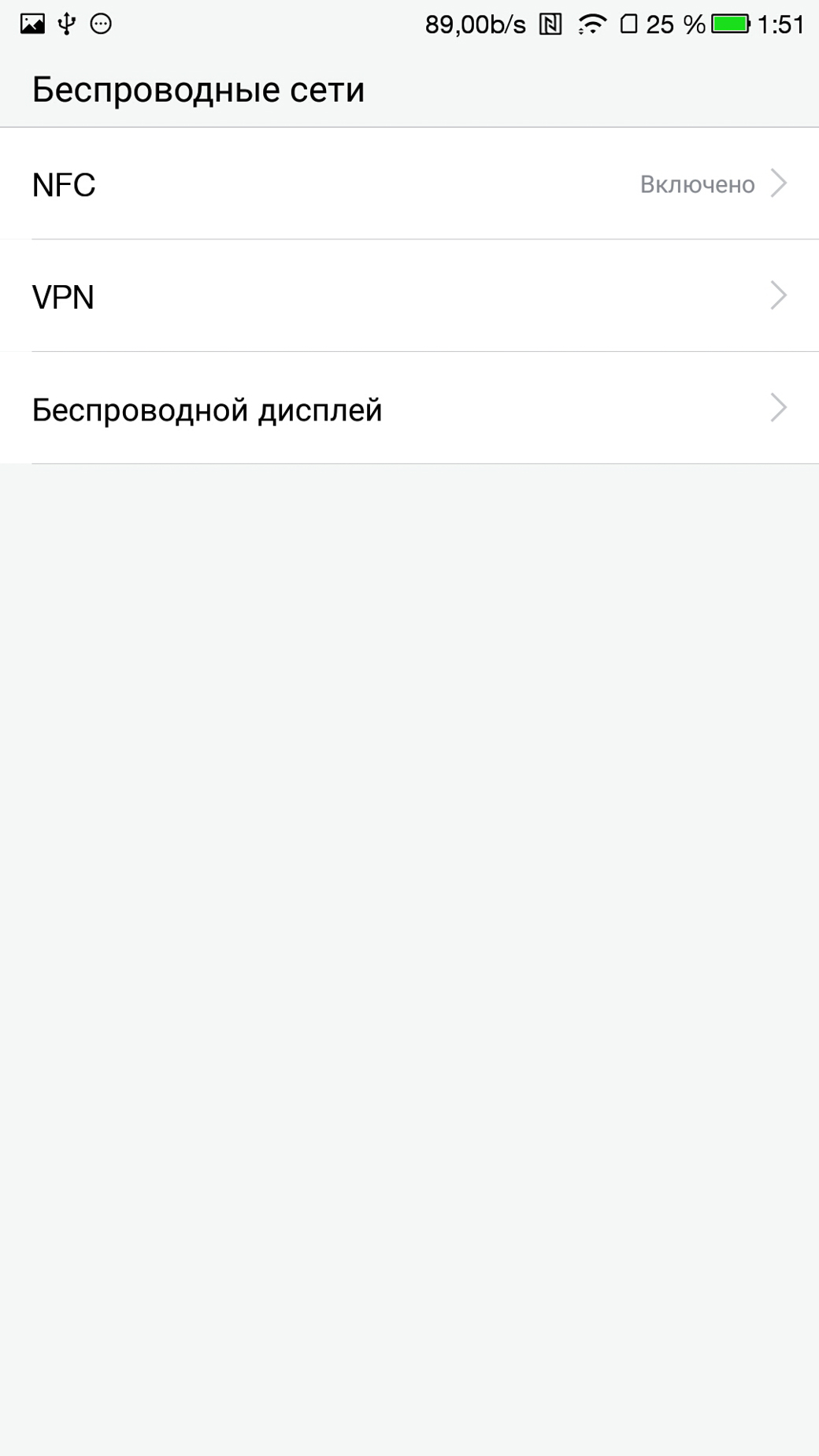The image size is (819, 1456).
Task: Open the NFC settings row
Action: click(409, 183)
